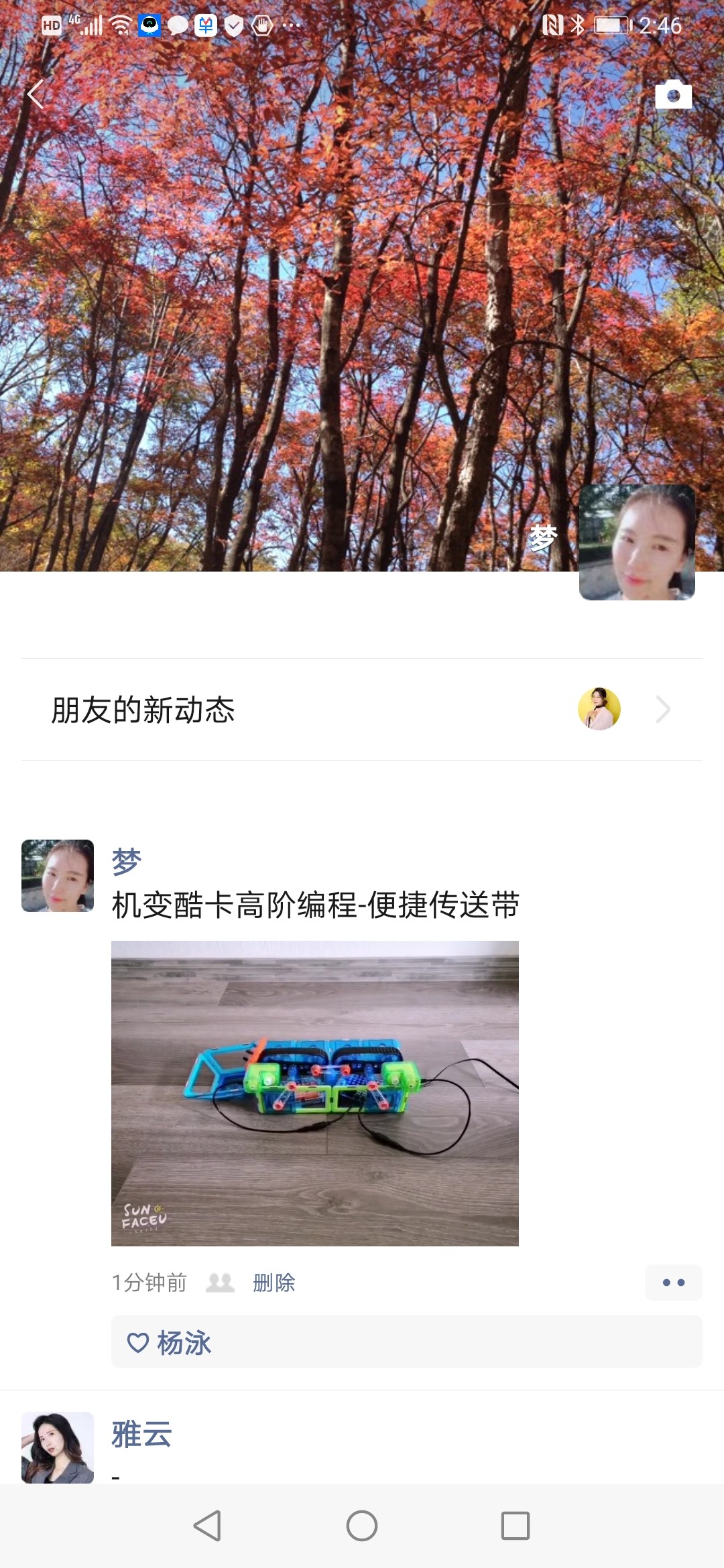The height and width of the screenshot is (1568, 724).
Task: Open 梦's avatar beside the post
Action: click(x=58, y=876)
